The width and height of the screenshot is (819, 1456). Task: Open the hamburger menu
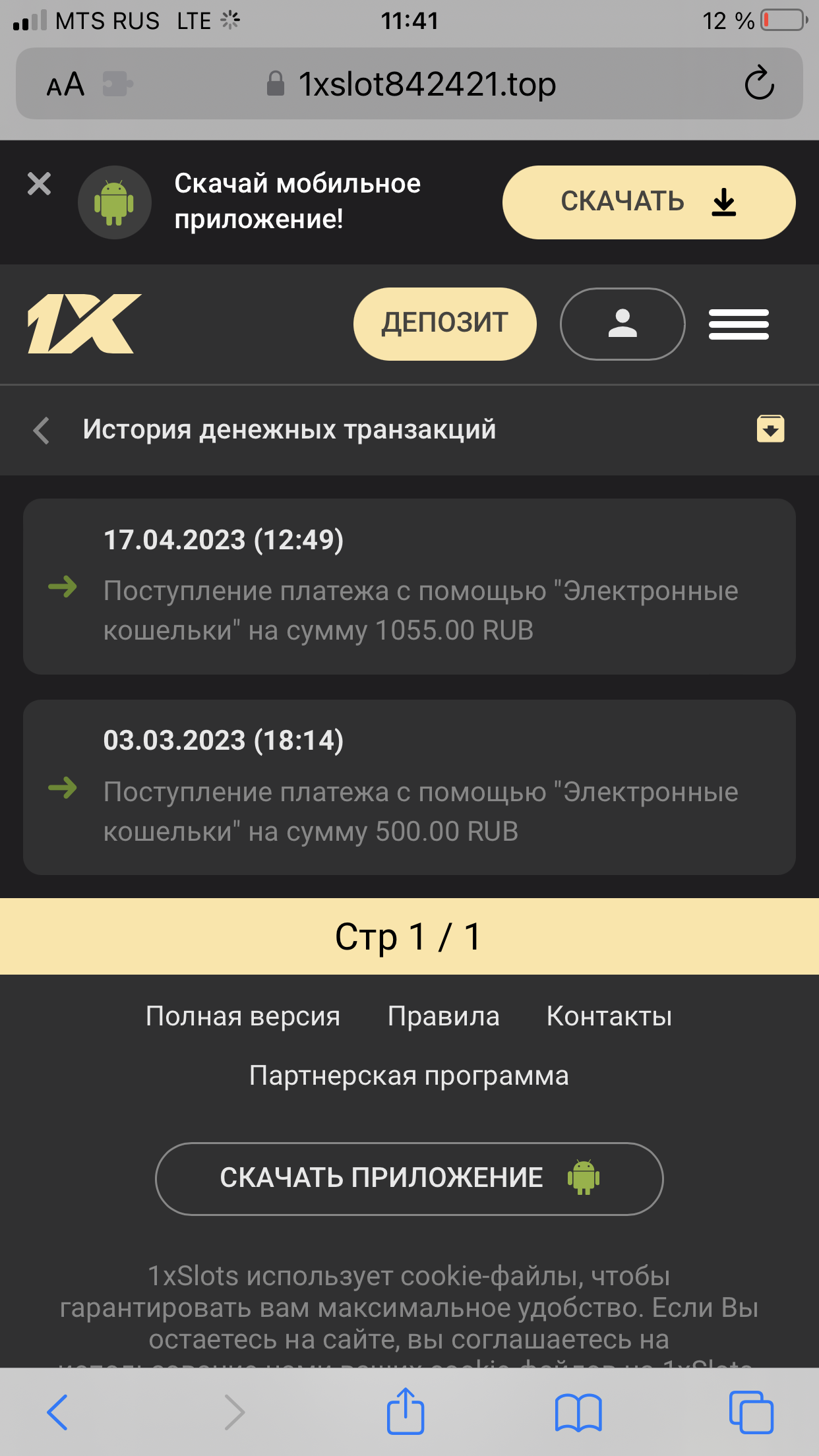point(739,324)
